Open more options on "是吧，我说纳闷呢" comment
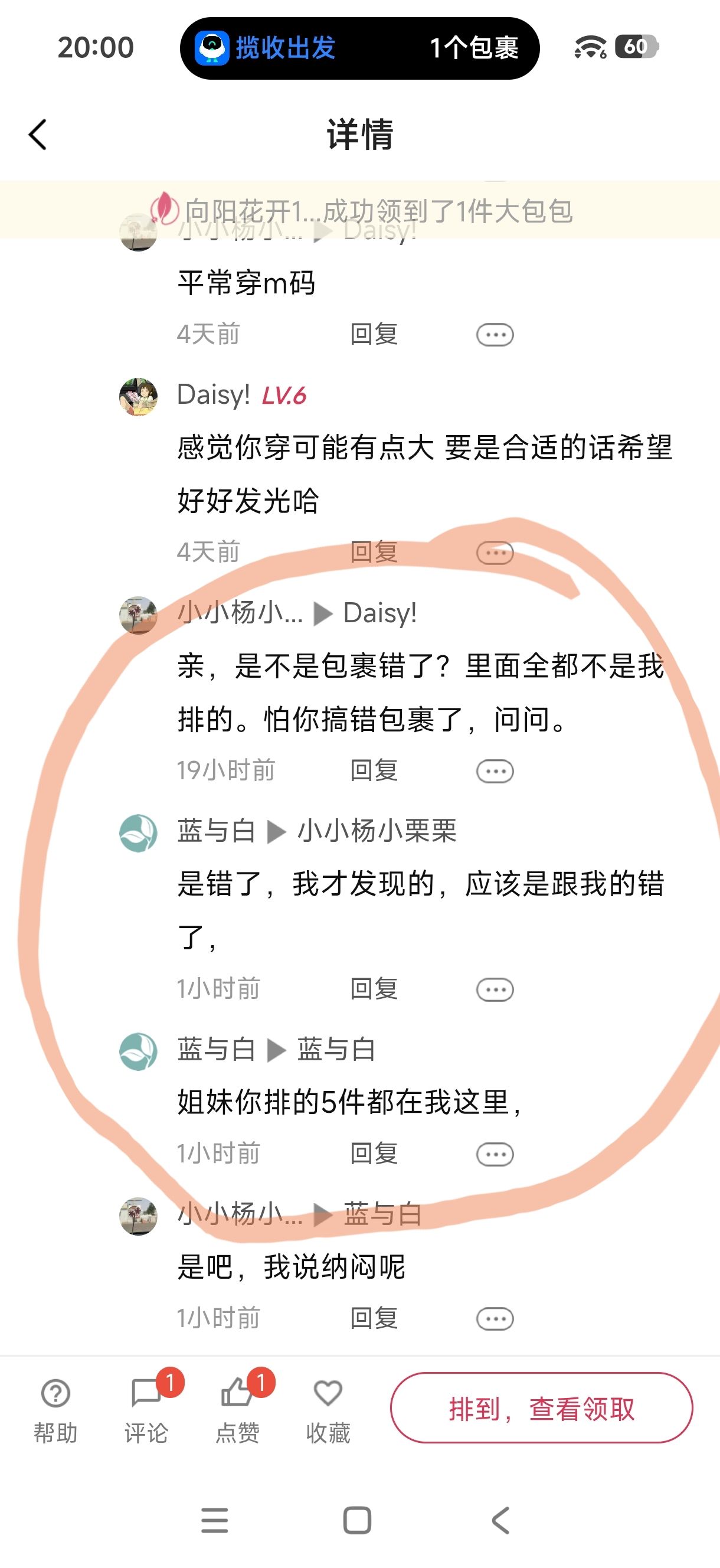The width and height of the screenshot is (720, 1568). coord(494,1319)
